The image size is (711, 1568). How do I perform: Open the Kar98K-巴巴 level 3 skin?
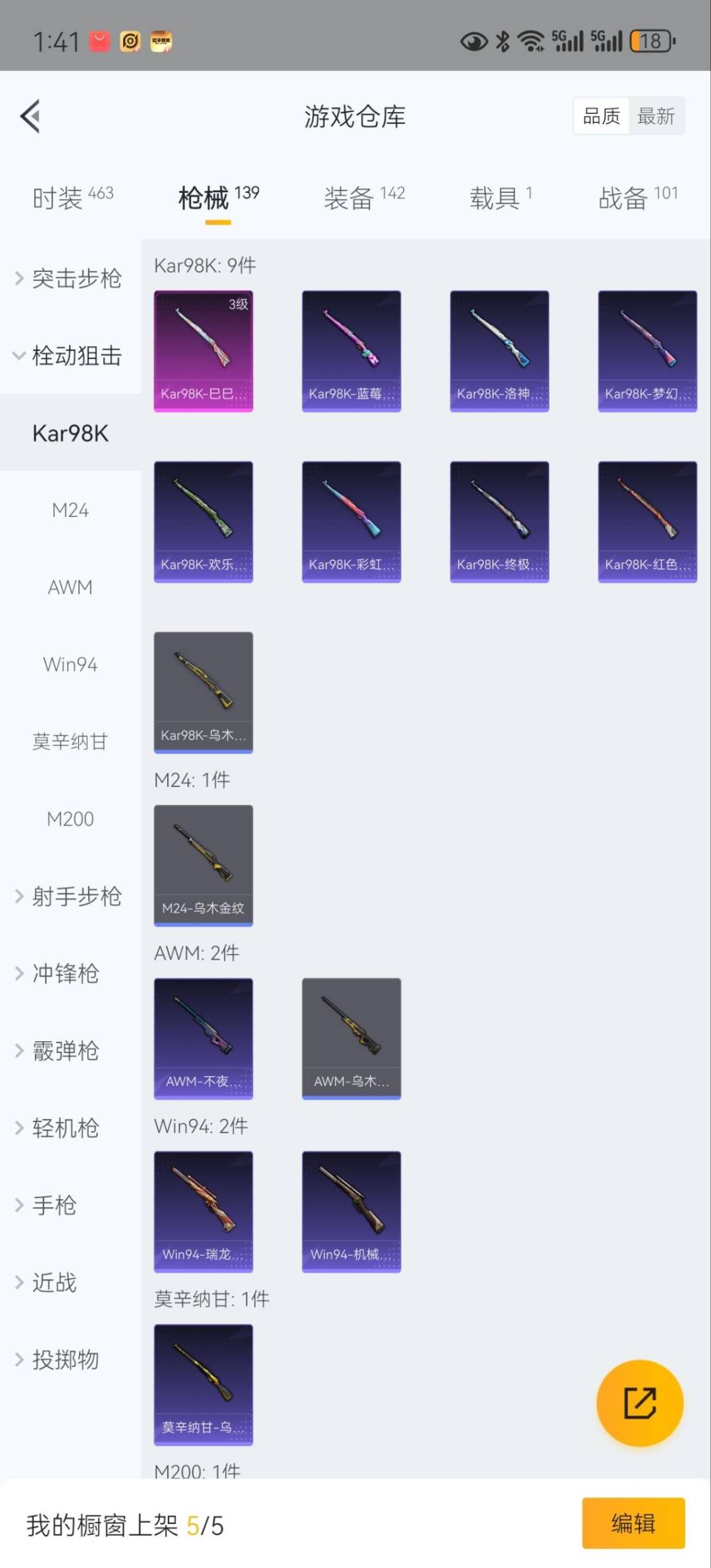click(x=203, y=351)
